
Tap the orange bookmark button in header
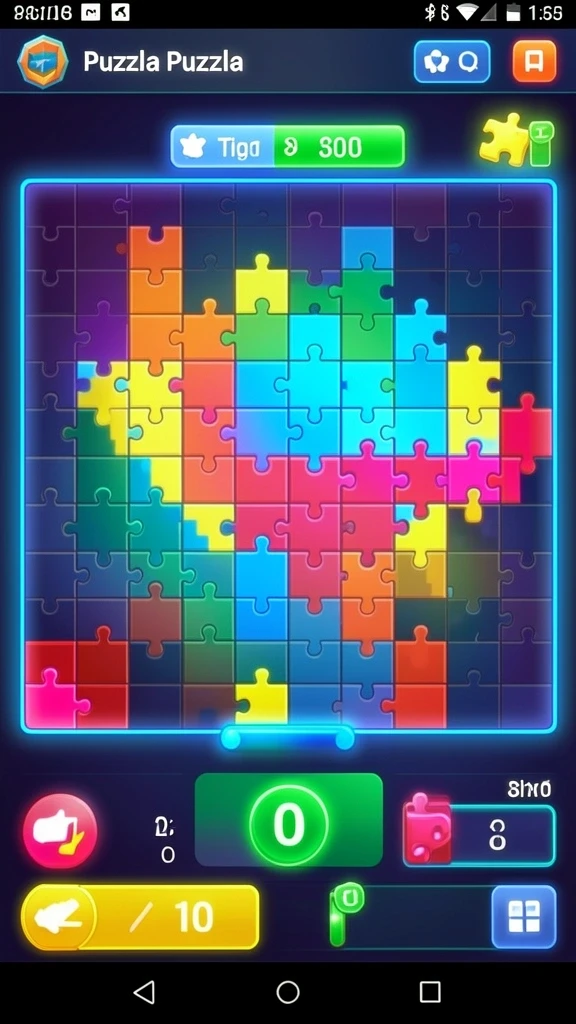coord(534,61)
